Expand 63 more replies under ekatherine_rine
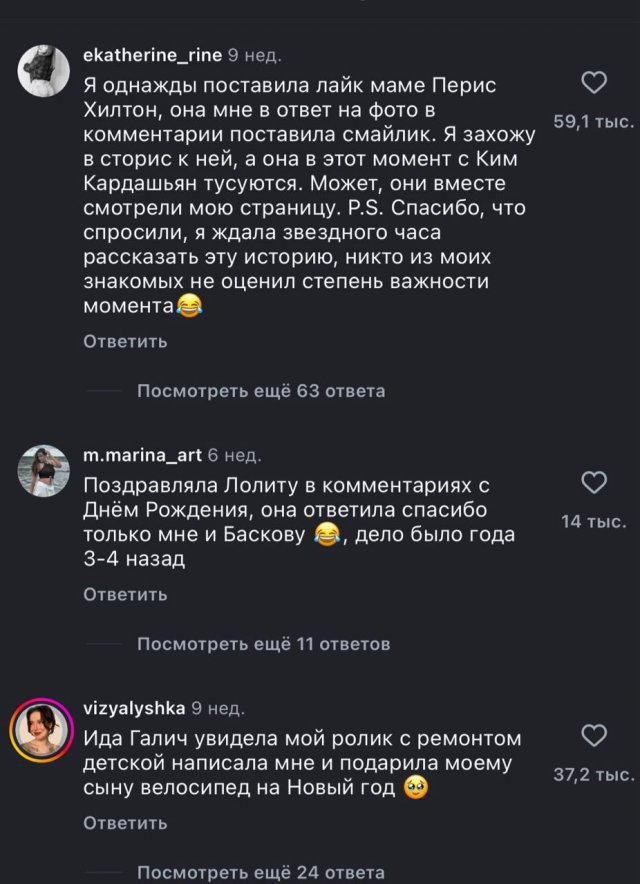 pyautogui.click(x=260, y=391)
